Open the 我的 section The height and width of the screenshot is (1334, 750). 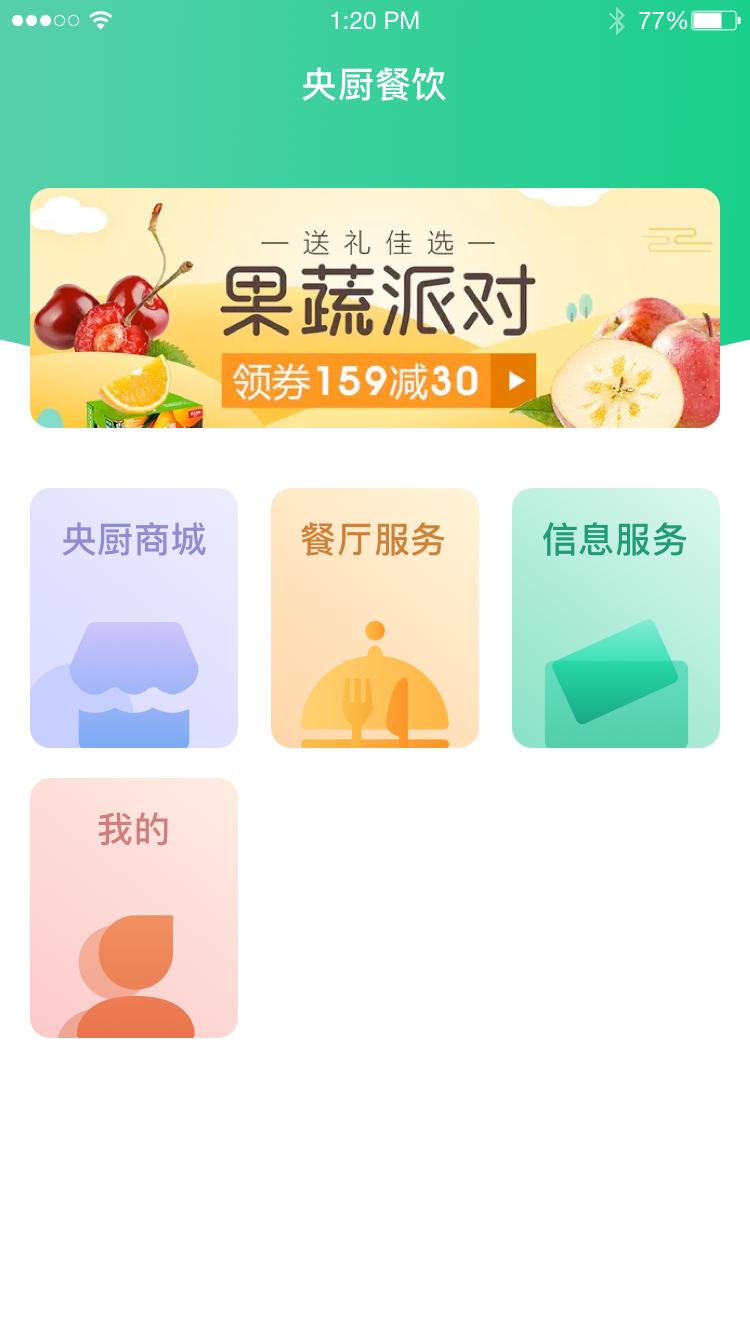[x=134, y=907]
